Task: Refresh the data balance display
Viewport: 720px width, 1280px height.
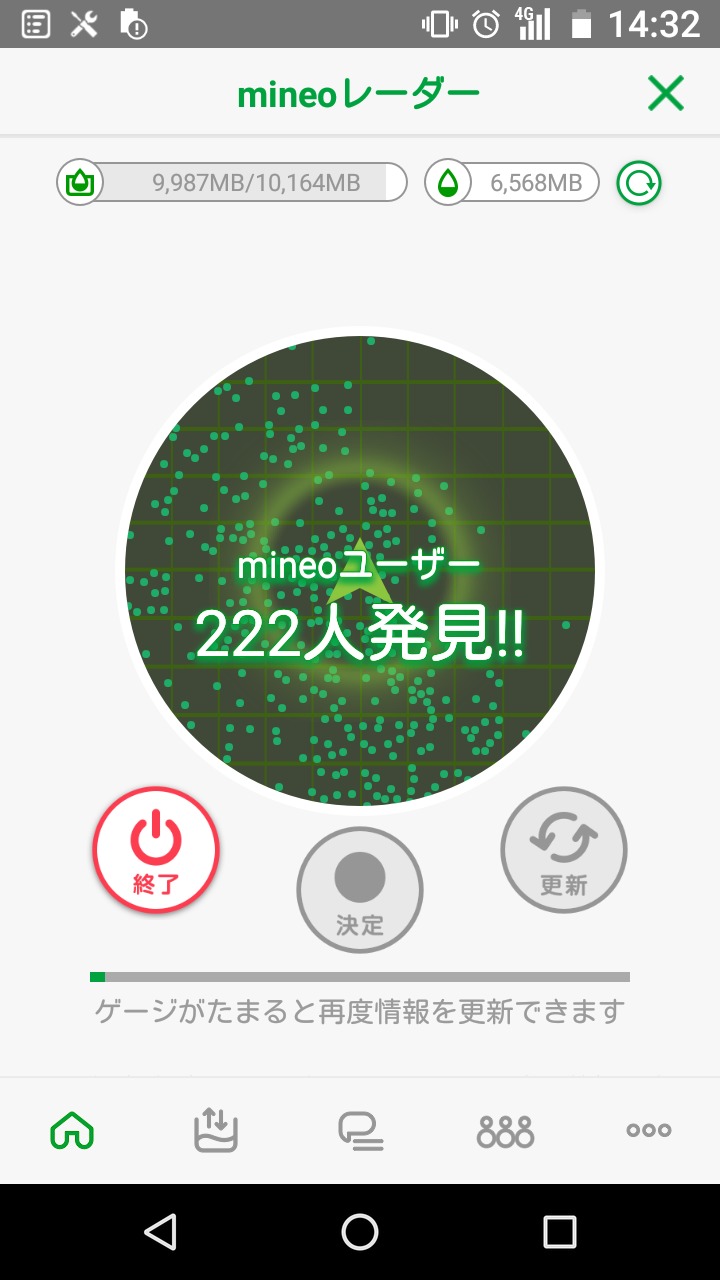Action: pos(638,184)
